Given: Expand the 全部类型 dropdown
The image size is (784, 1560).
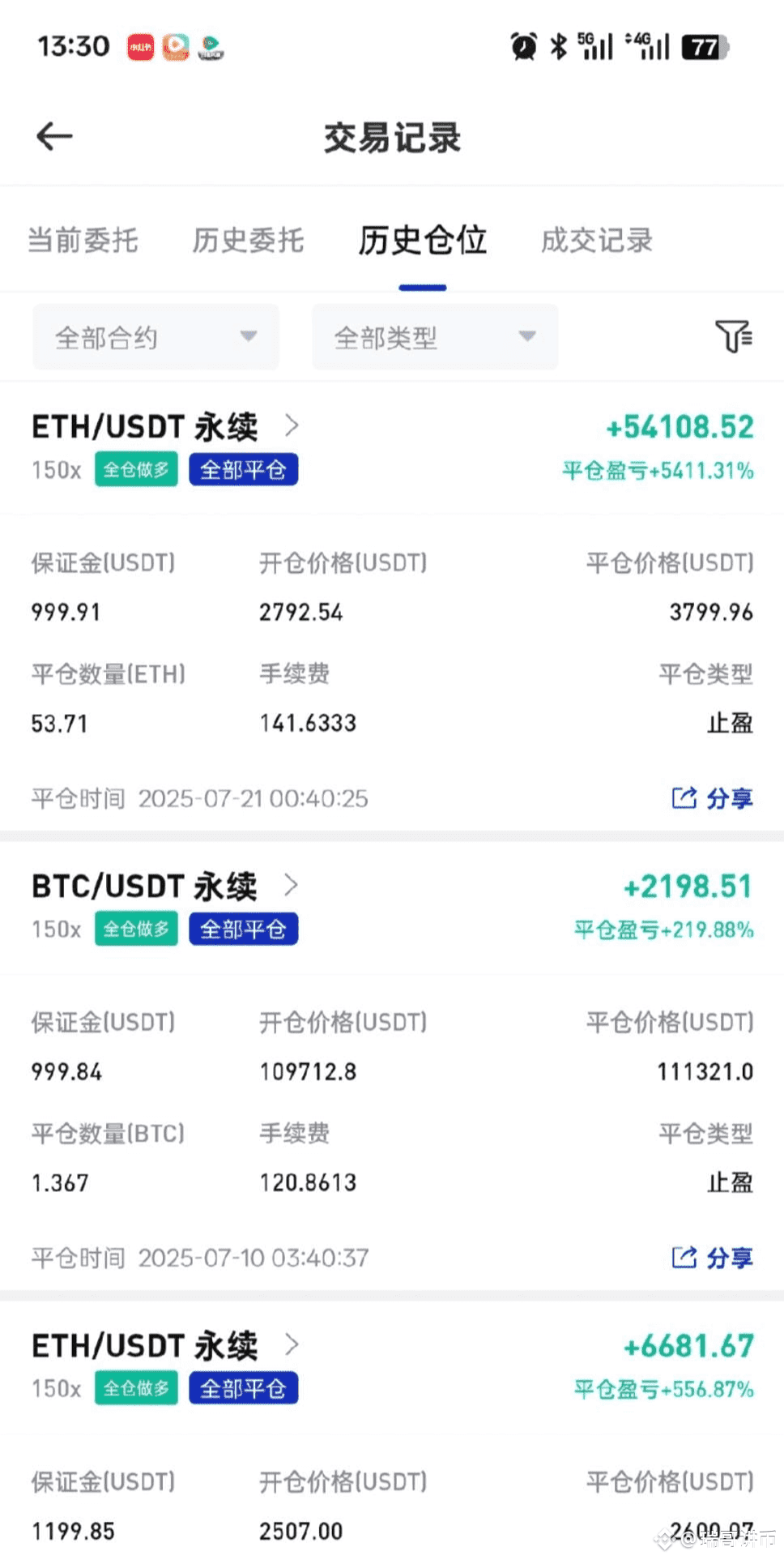Looking at the screenshot, I should [x=435, y=337].
